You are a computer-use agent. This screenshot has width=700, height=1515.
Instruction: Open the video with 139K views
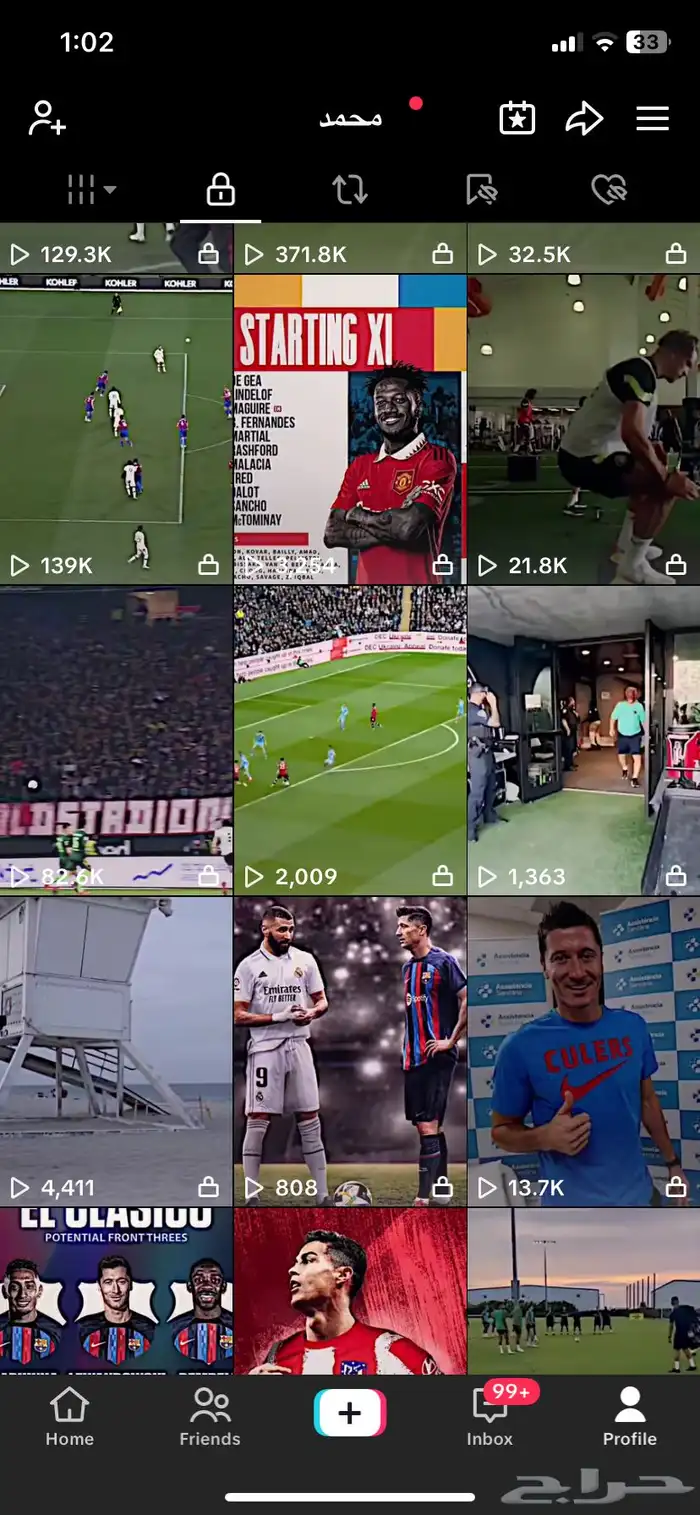(x=116, y=430)
